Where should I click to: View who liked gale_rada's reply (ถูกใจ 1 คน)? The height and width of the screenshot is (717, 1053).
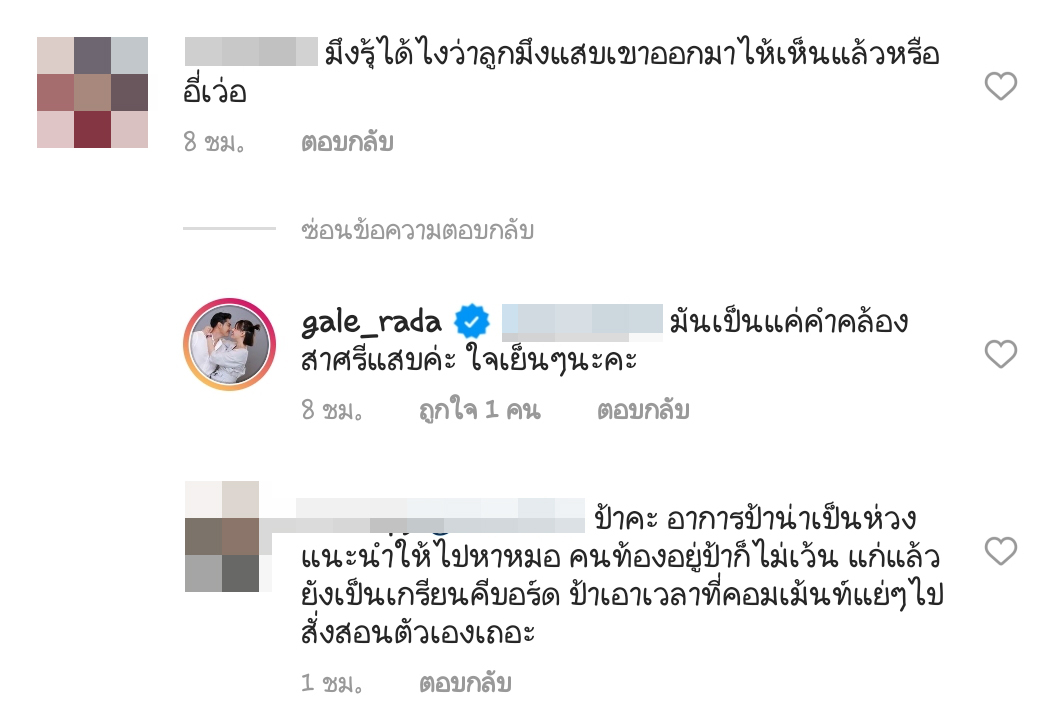click(479, 410)
